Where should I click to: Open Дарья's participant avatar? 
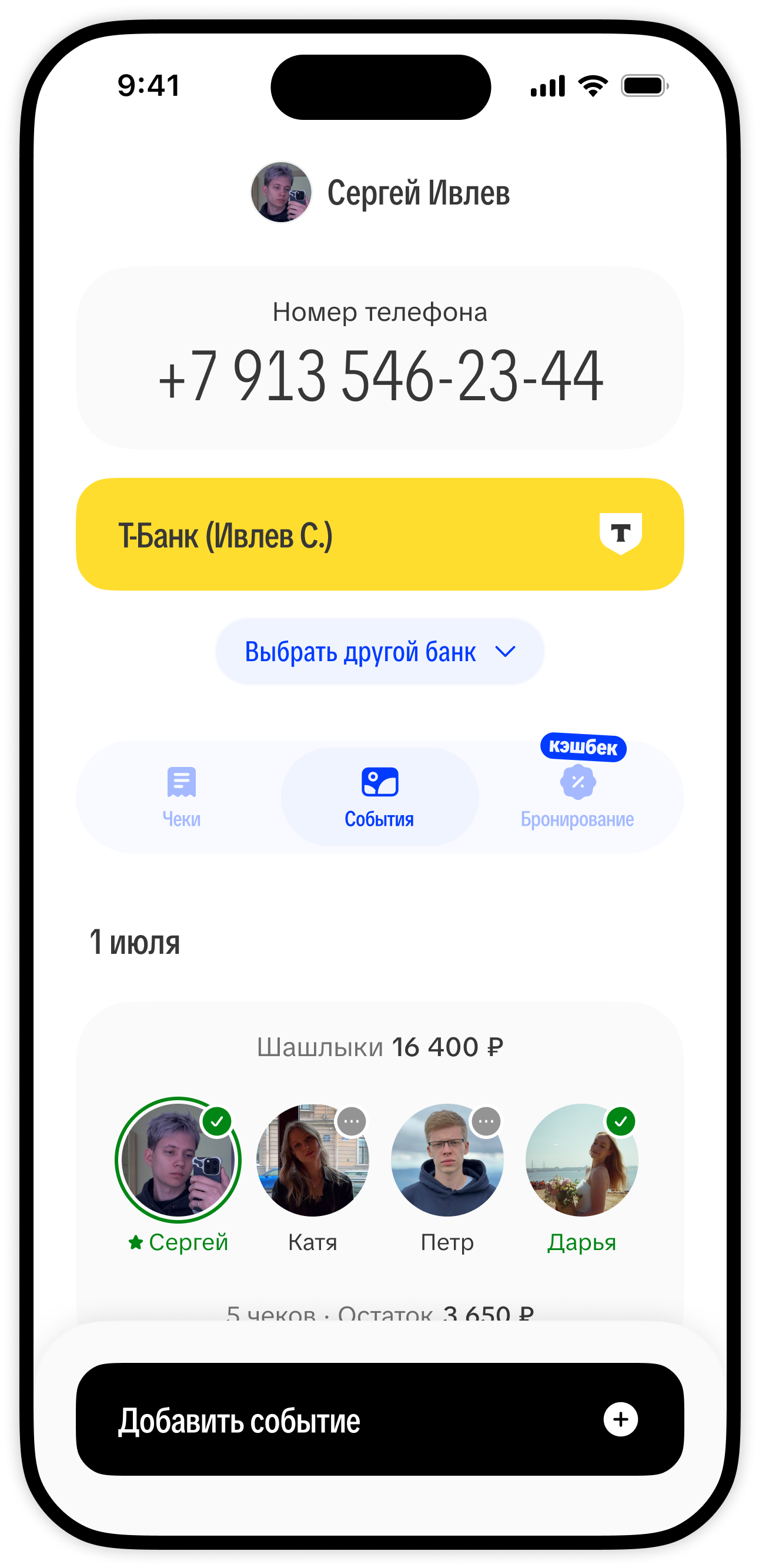coord(581,1160)
